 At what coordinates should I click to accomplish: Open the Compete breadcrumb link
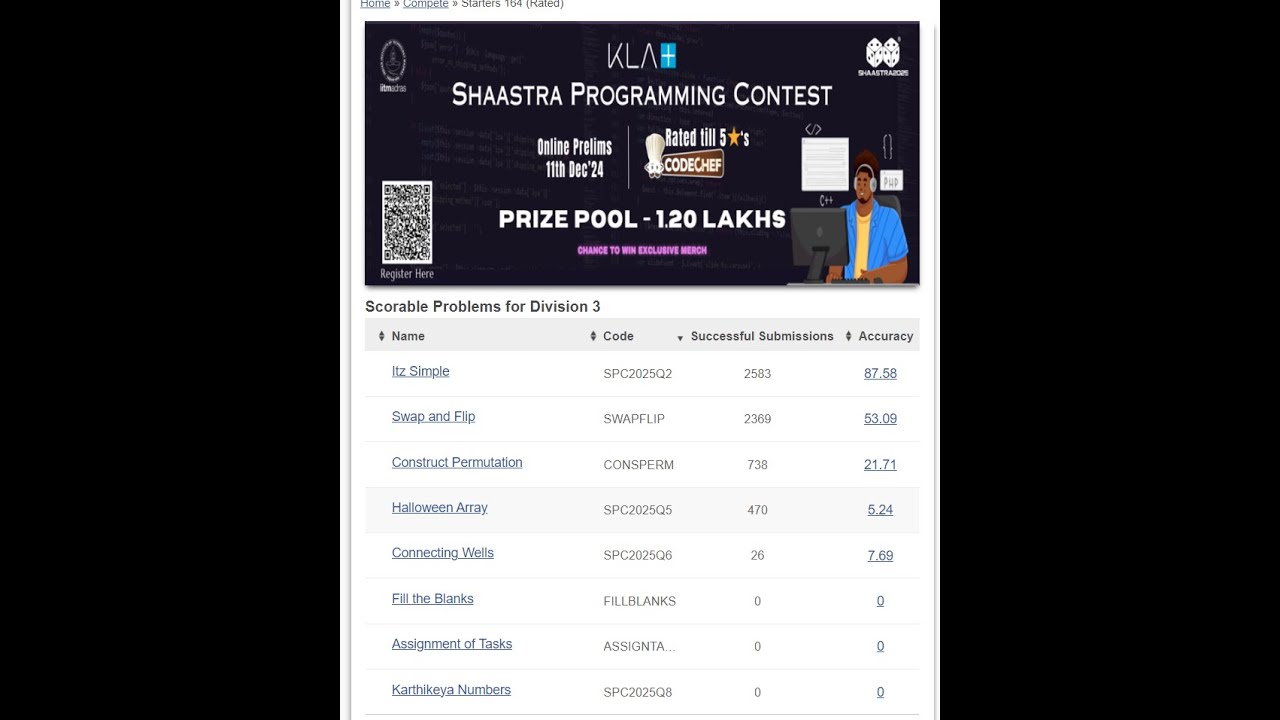(425, 4)
